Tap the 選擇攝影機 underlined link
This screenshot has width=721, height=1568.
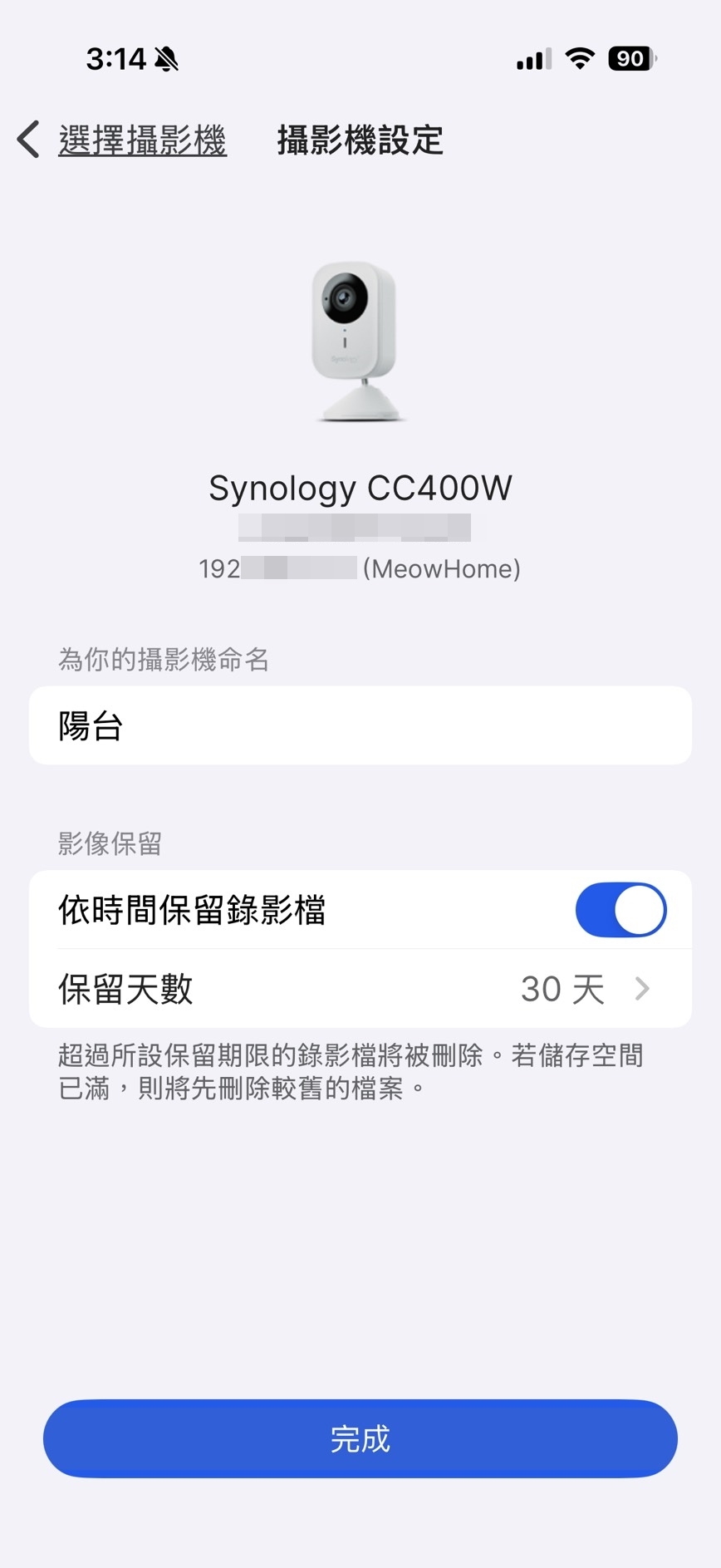[x=141, y=140]
